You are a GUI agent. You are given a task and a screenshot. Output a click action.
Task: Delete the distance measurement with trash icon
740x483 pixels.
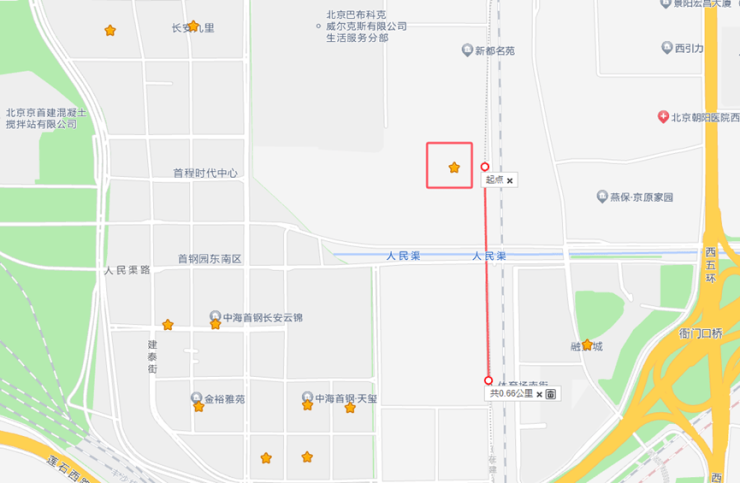[551, 395]
